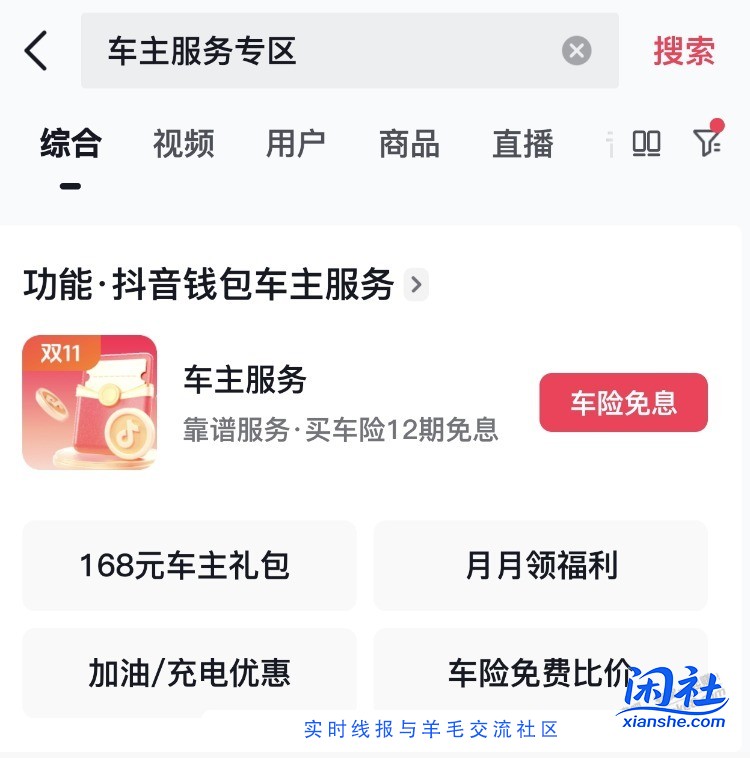Tap the 车险免息 red button
Image resolution: width=750 pixels, height=758 pixels.
click(623, 402)
